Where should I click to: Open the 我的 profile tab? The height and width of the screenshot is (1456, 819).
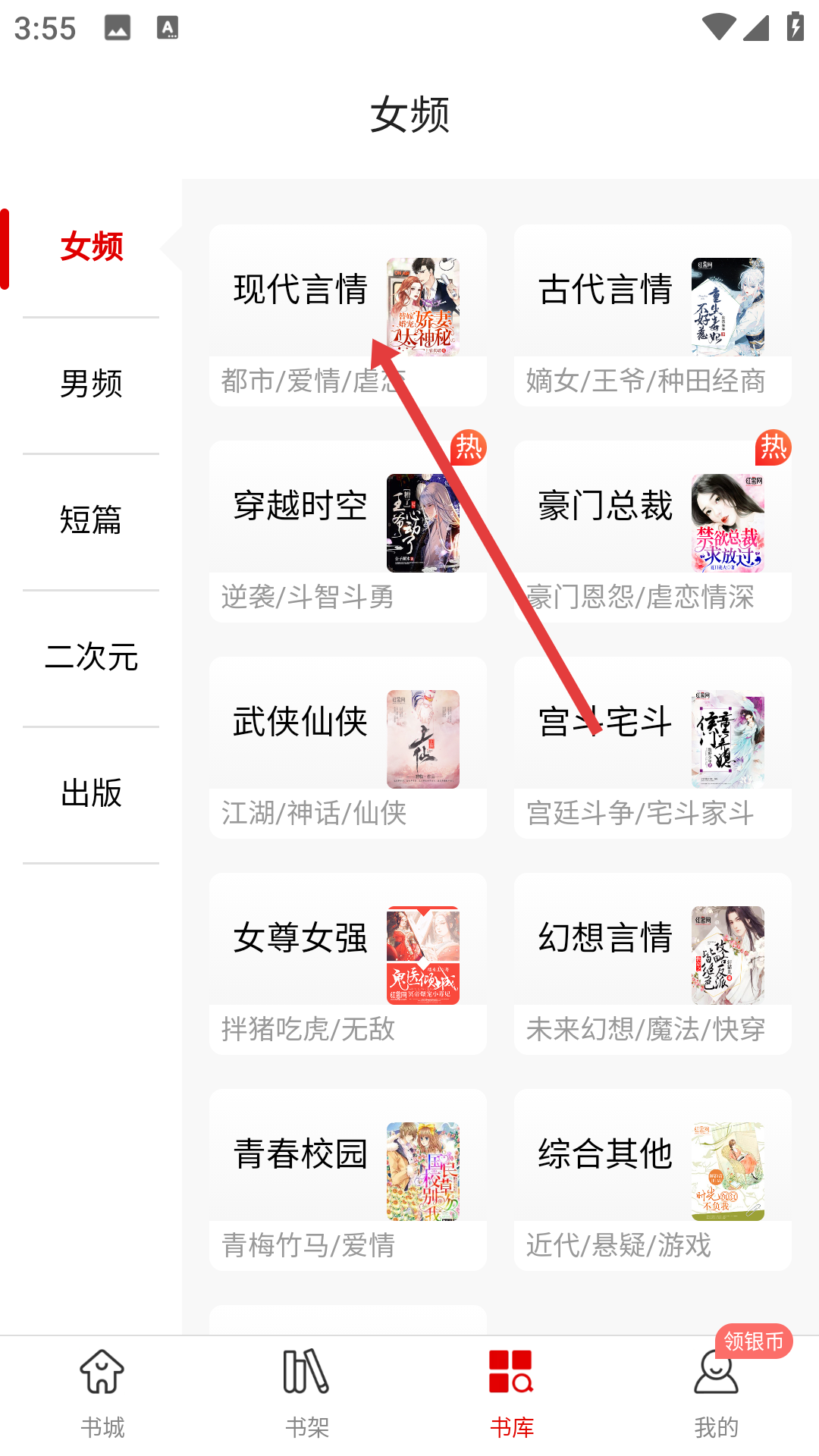pos(716,1394)
